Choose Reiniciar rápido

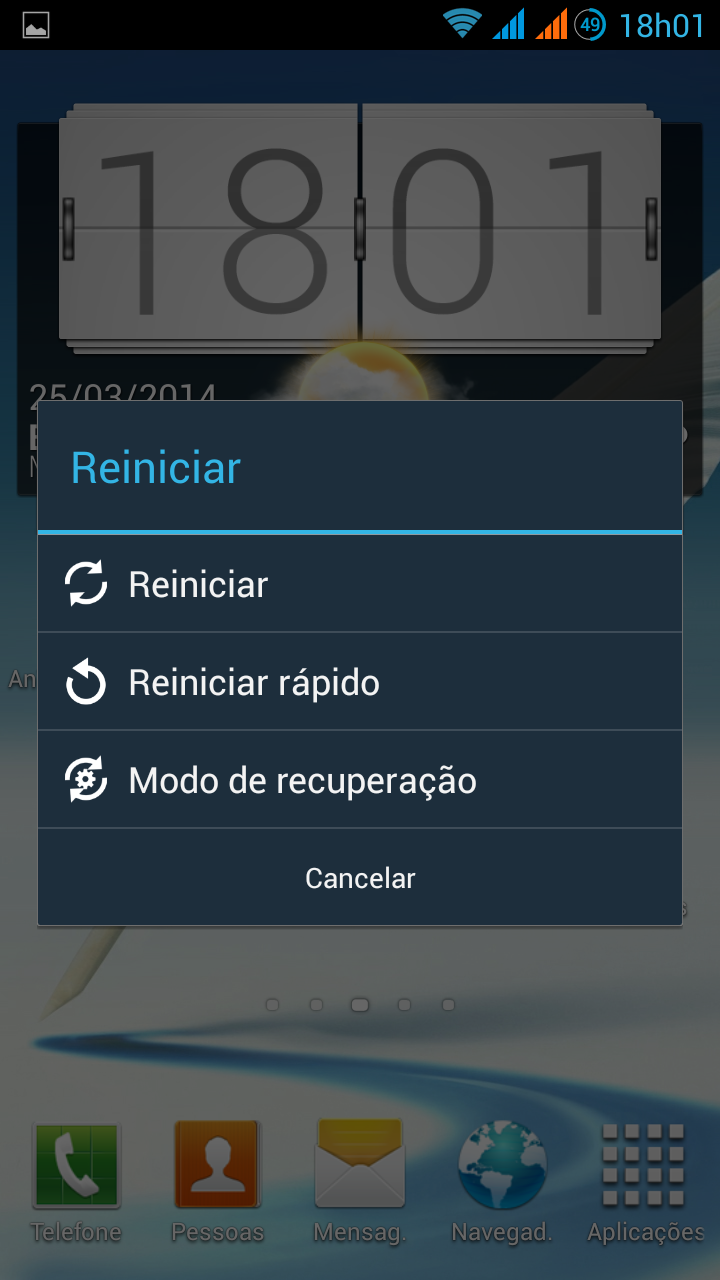coord(360,682)
